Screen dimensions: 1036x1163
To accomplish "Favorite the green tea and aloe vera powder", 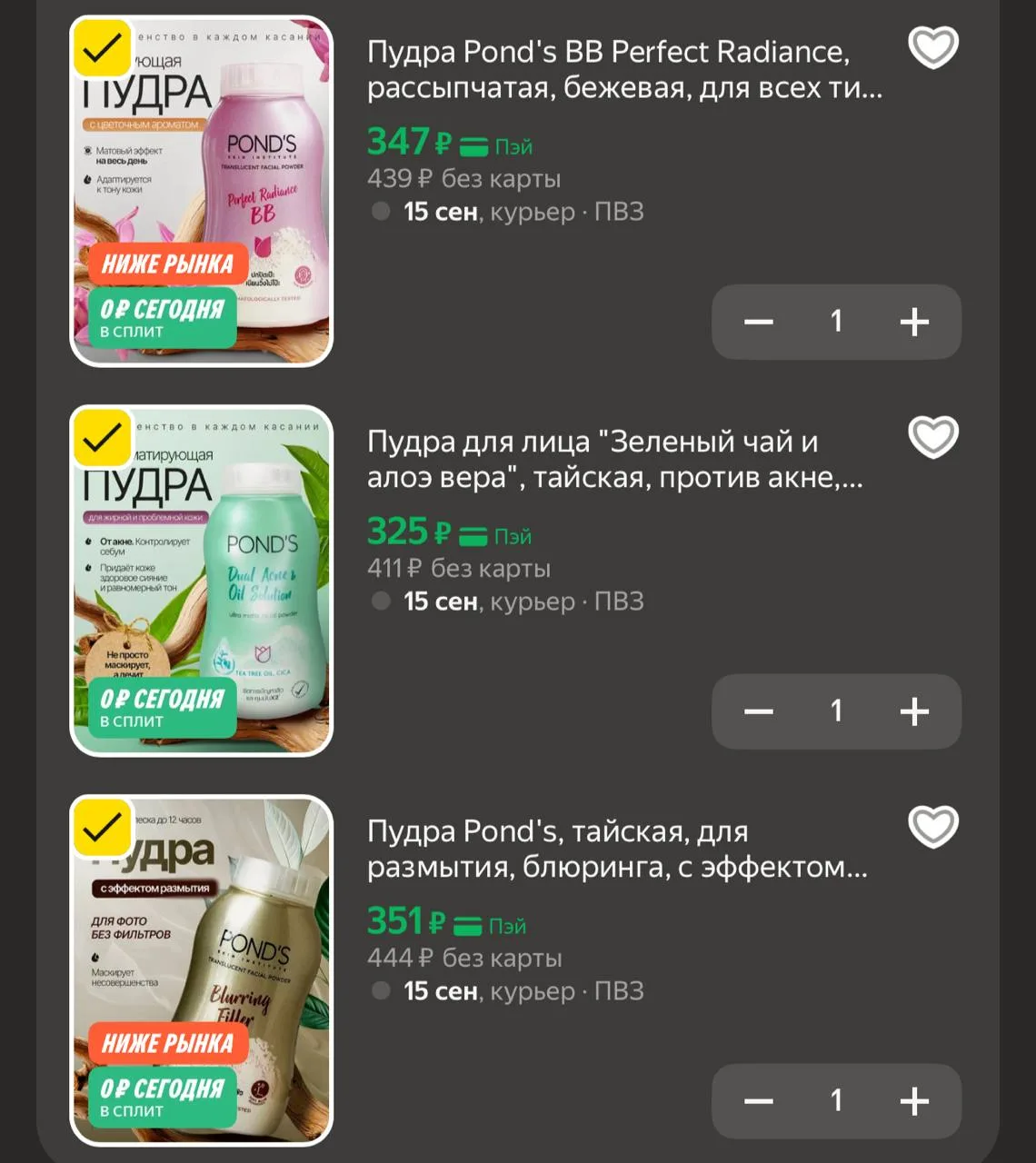I will pos(933,438).
